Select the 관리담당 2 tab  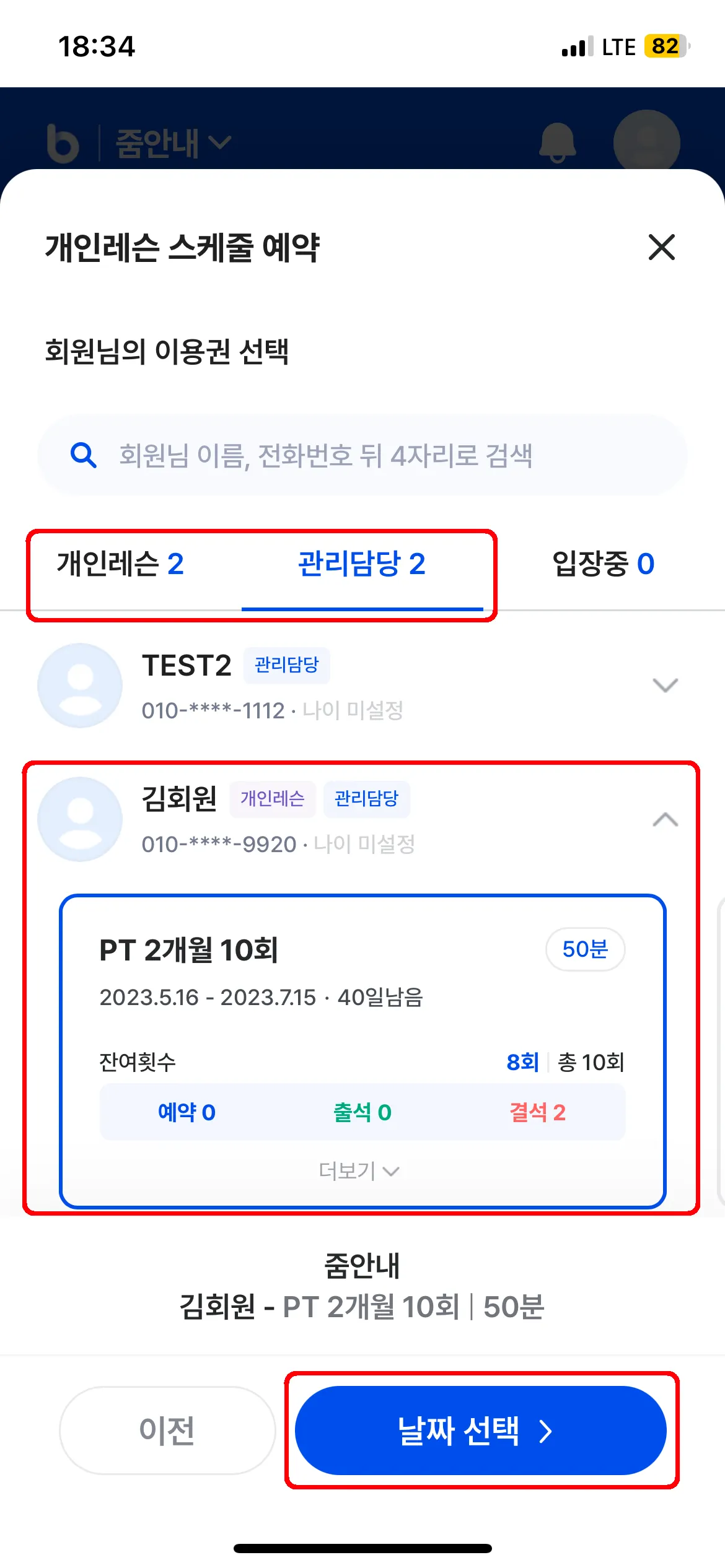pos(362,564)
